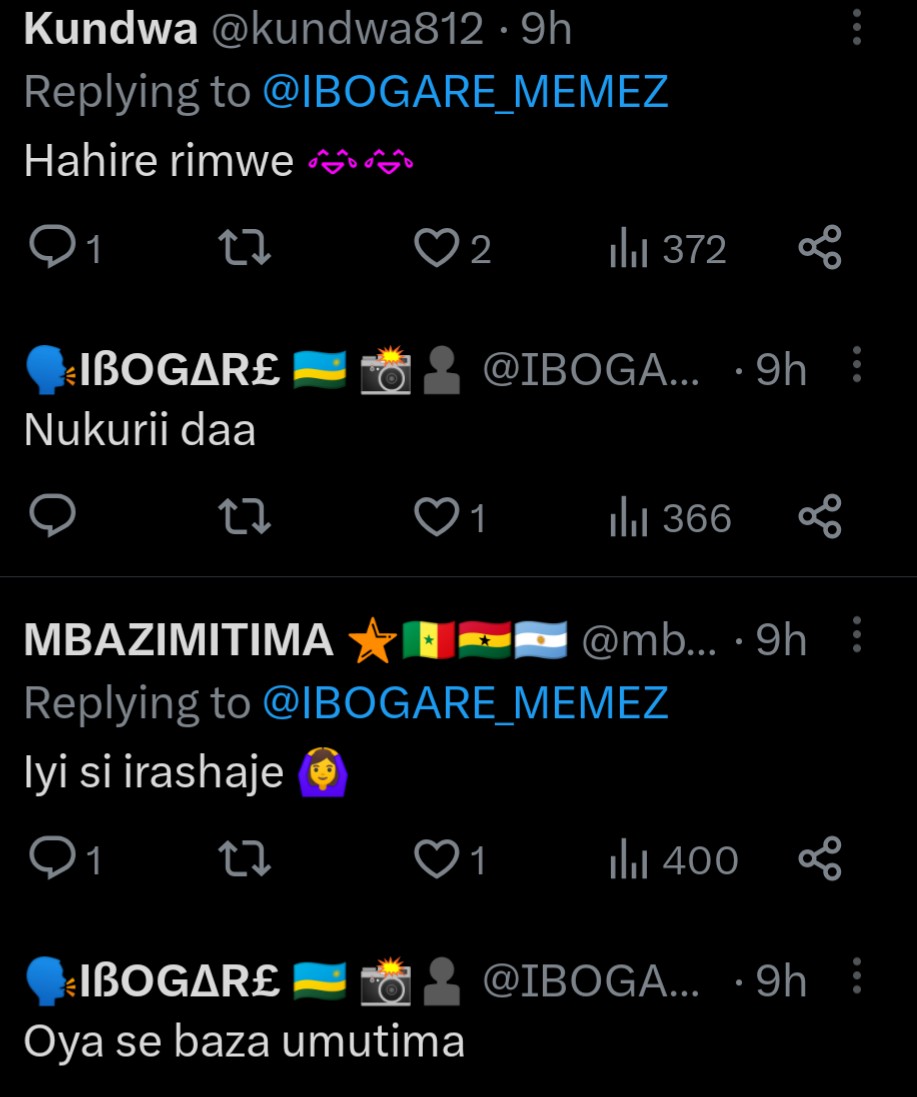Open overflow menu on 'Nukurii daa' tweet
The image size is (917, 1097).
pos(857,366)
